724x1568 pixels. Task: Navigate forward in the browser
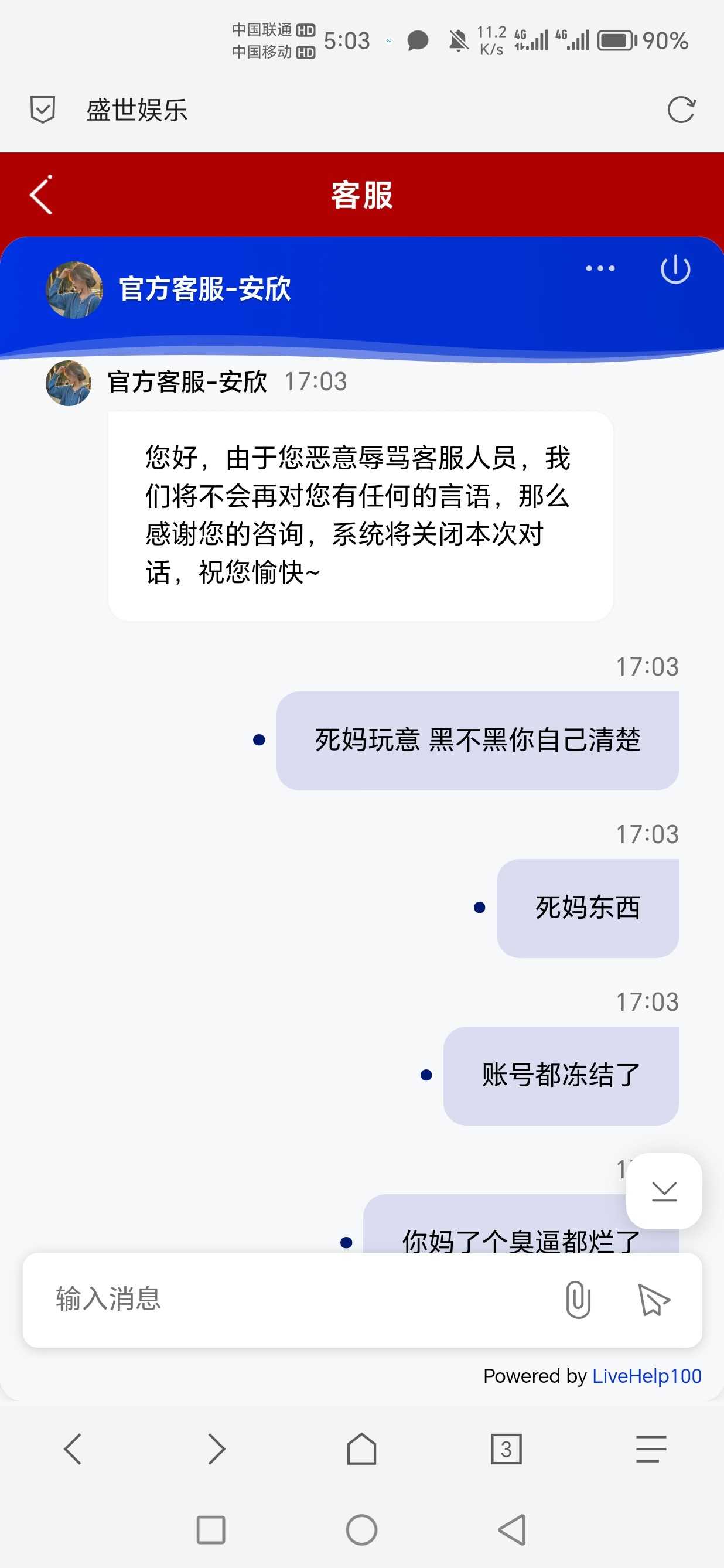(x=217, y=1448)
